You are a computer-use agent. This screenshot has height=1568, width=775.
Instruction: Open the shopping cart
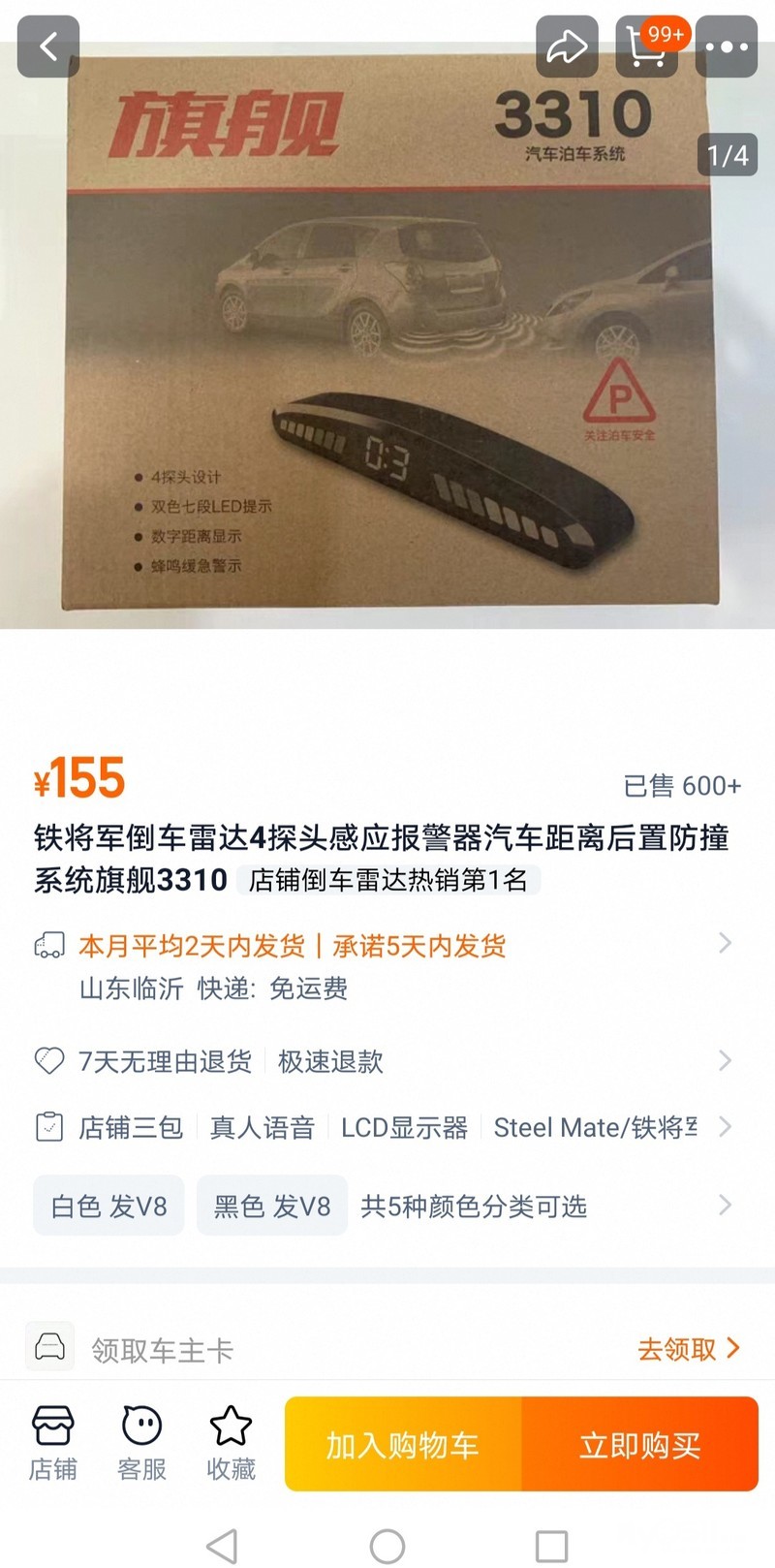pyautogui.click(x=646, y=47)
